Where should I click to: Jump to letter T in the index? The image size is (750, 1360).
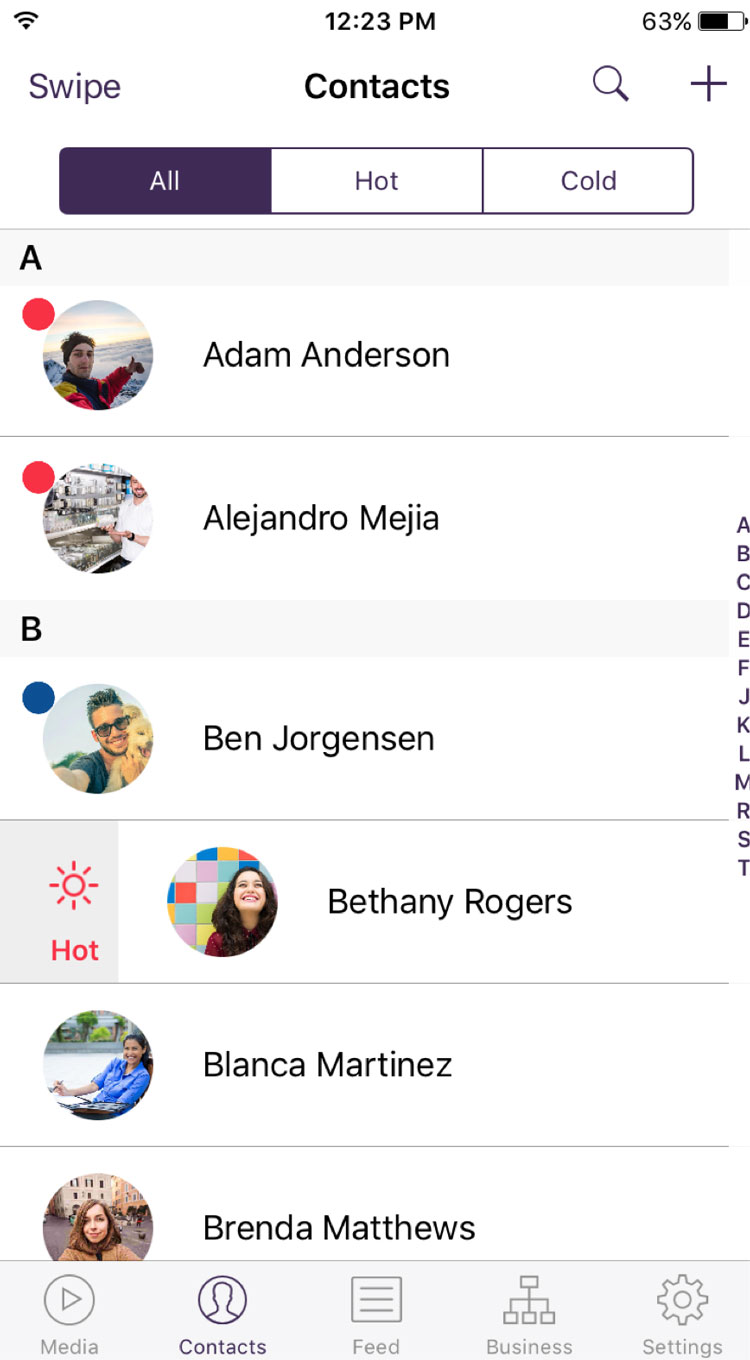pyautogui.click(x=743, y=867)
